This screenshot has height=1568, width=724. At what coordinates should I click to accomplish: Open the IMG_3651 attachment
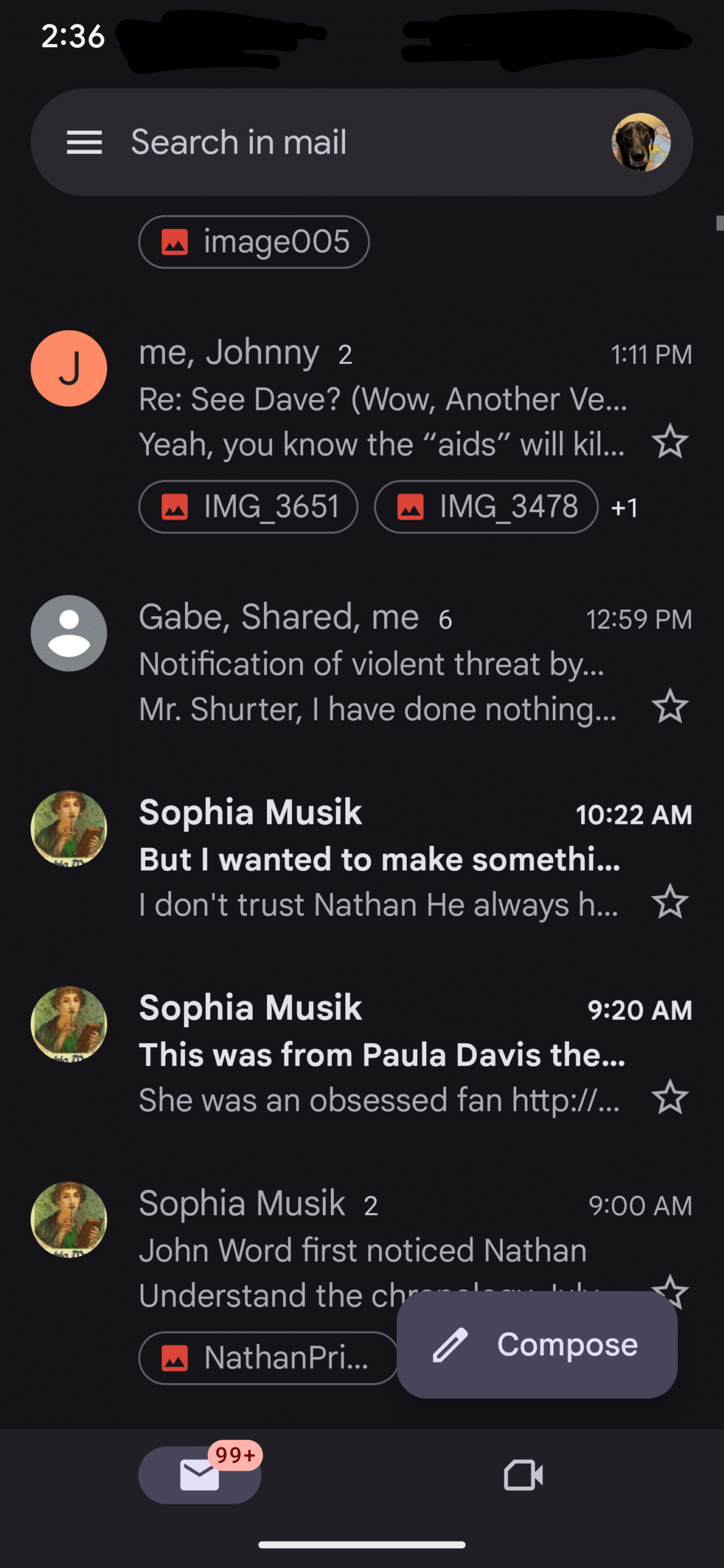(x=248, y=507)
